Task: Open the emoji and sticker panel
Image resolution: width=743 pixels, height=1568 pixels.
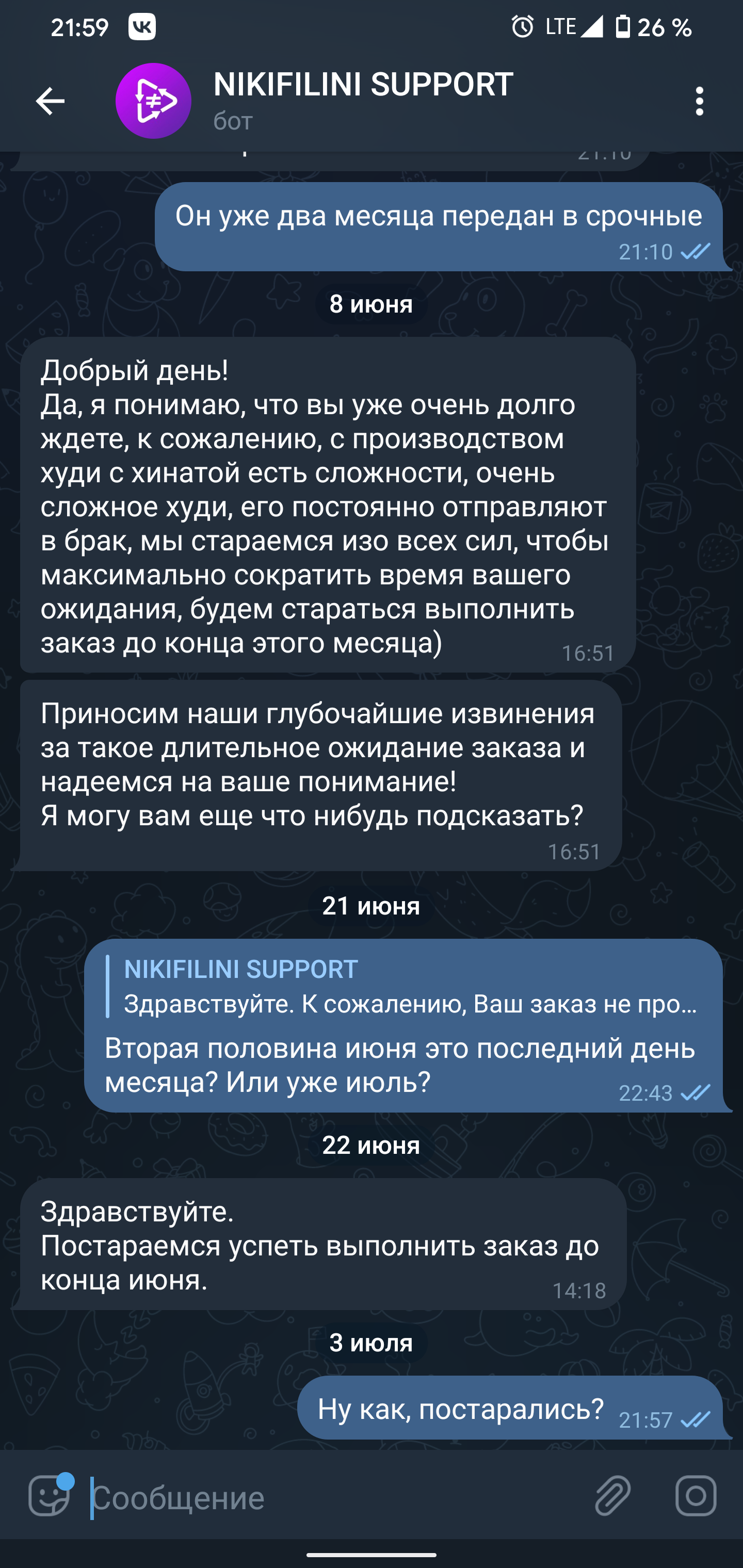Action: click(49, 1497)
